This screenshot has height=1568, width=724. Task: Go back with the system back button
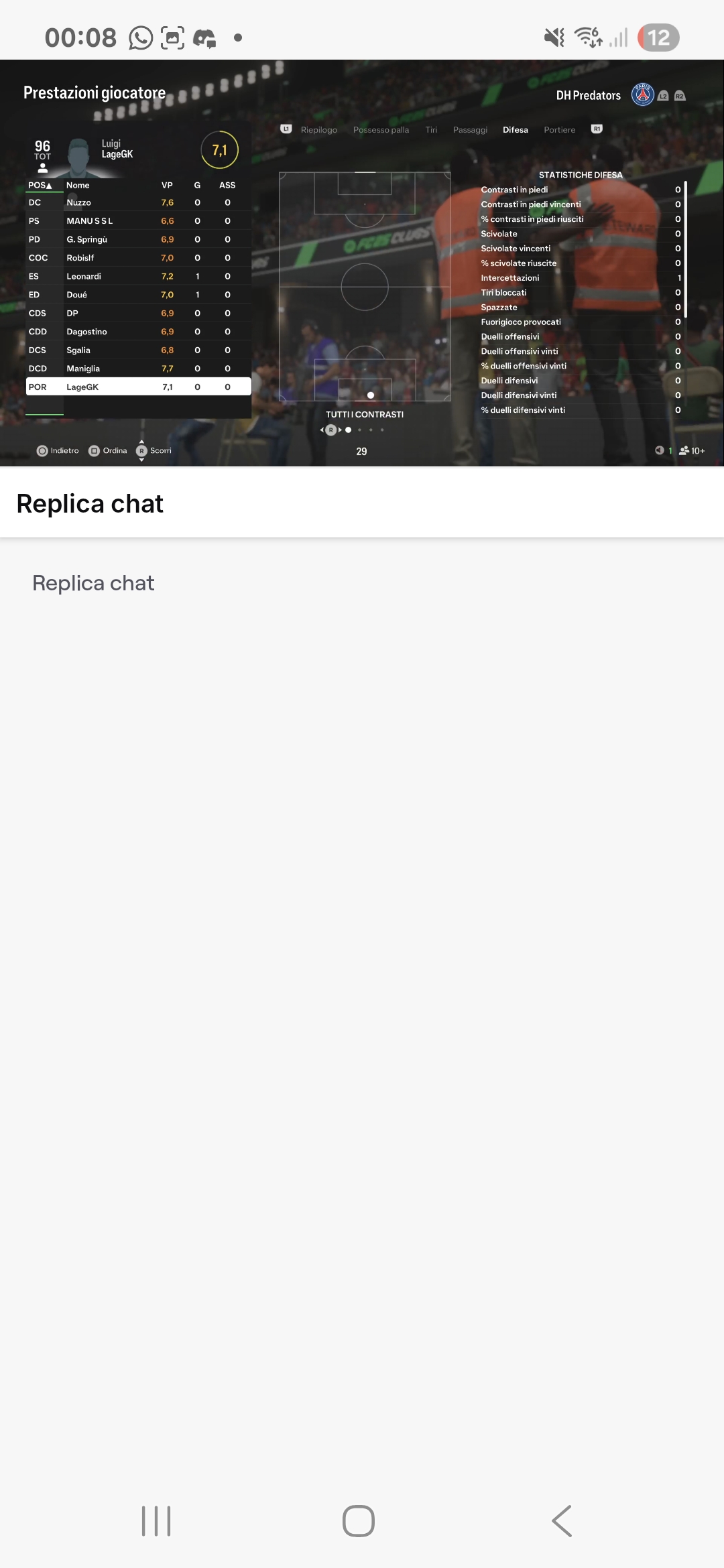(x=562, y=1520)
